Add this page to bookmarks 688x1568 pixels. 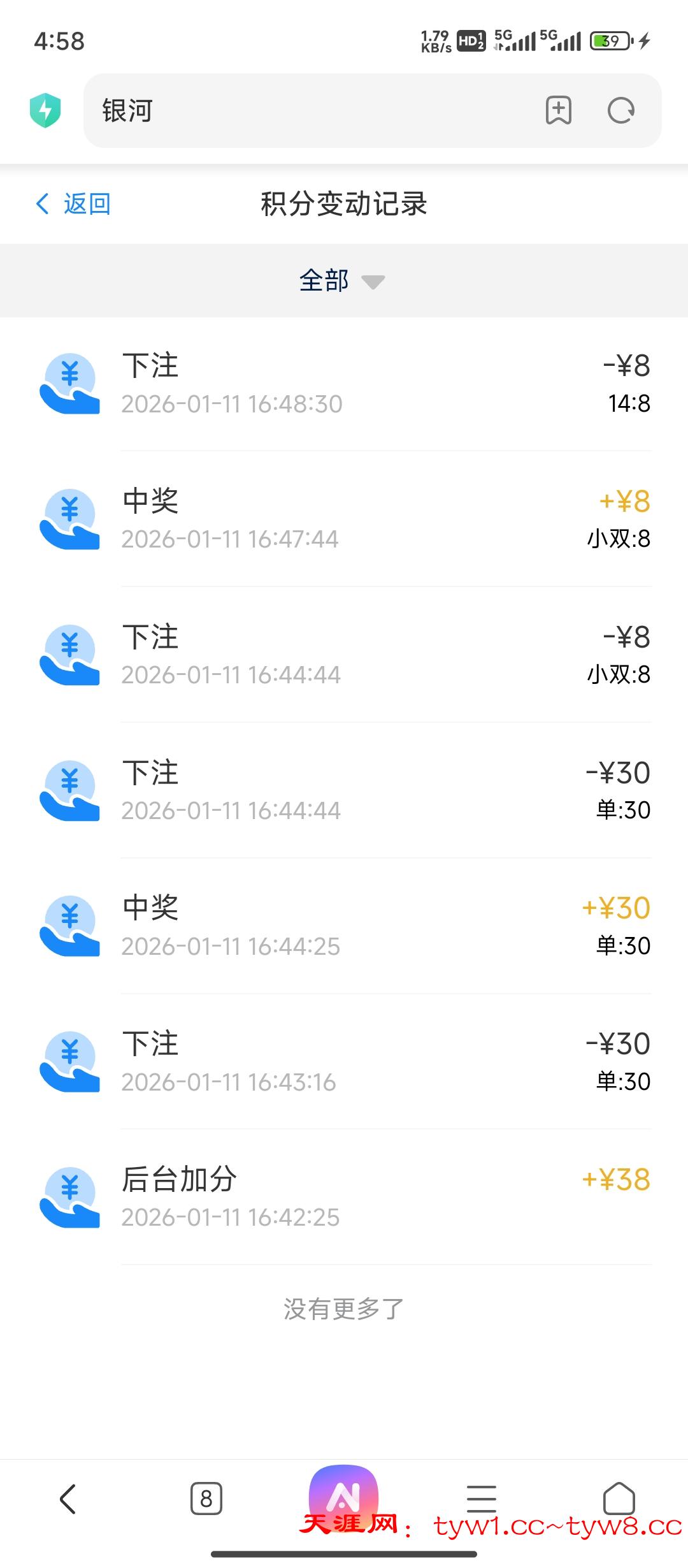click(x=558, y=111)
